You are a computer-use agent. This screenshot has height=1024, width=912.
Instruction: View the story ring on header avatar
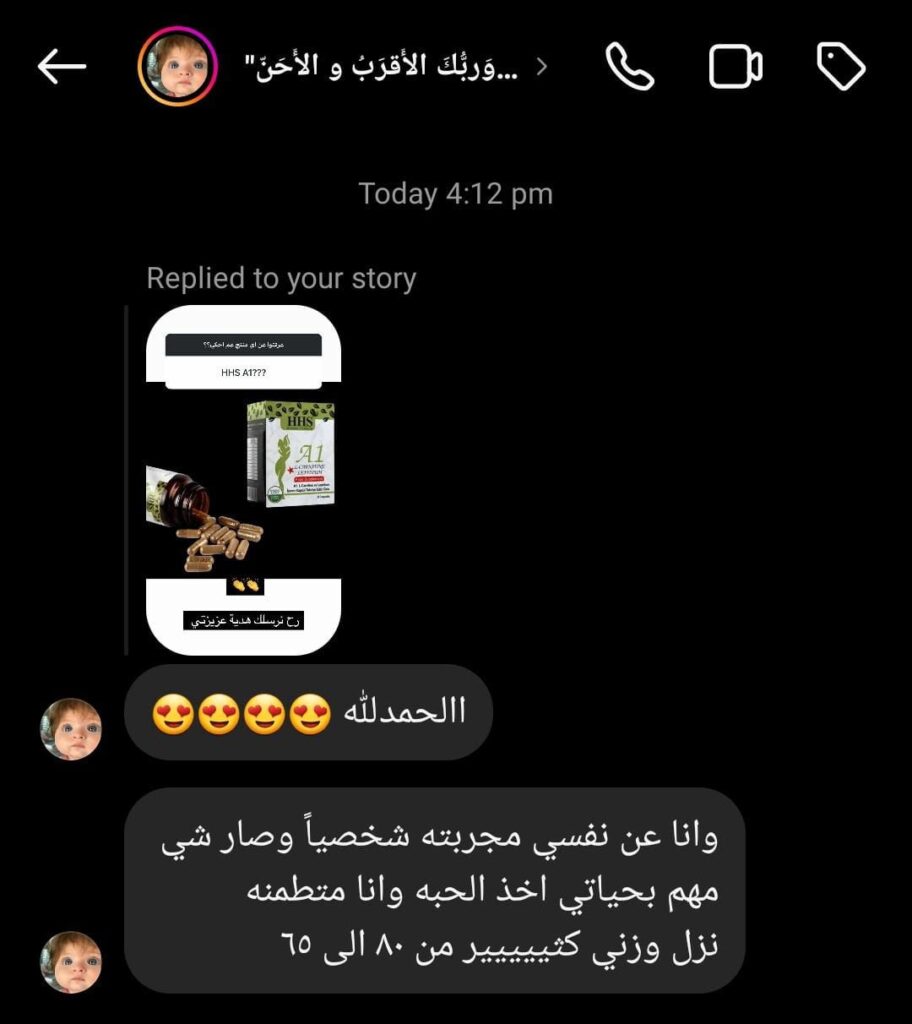click(177, 67)
